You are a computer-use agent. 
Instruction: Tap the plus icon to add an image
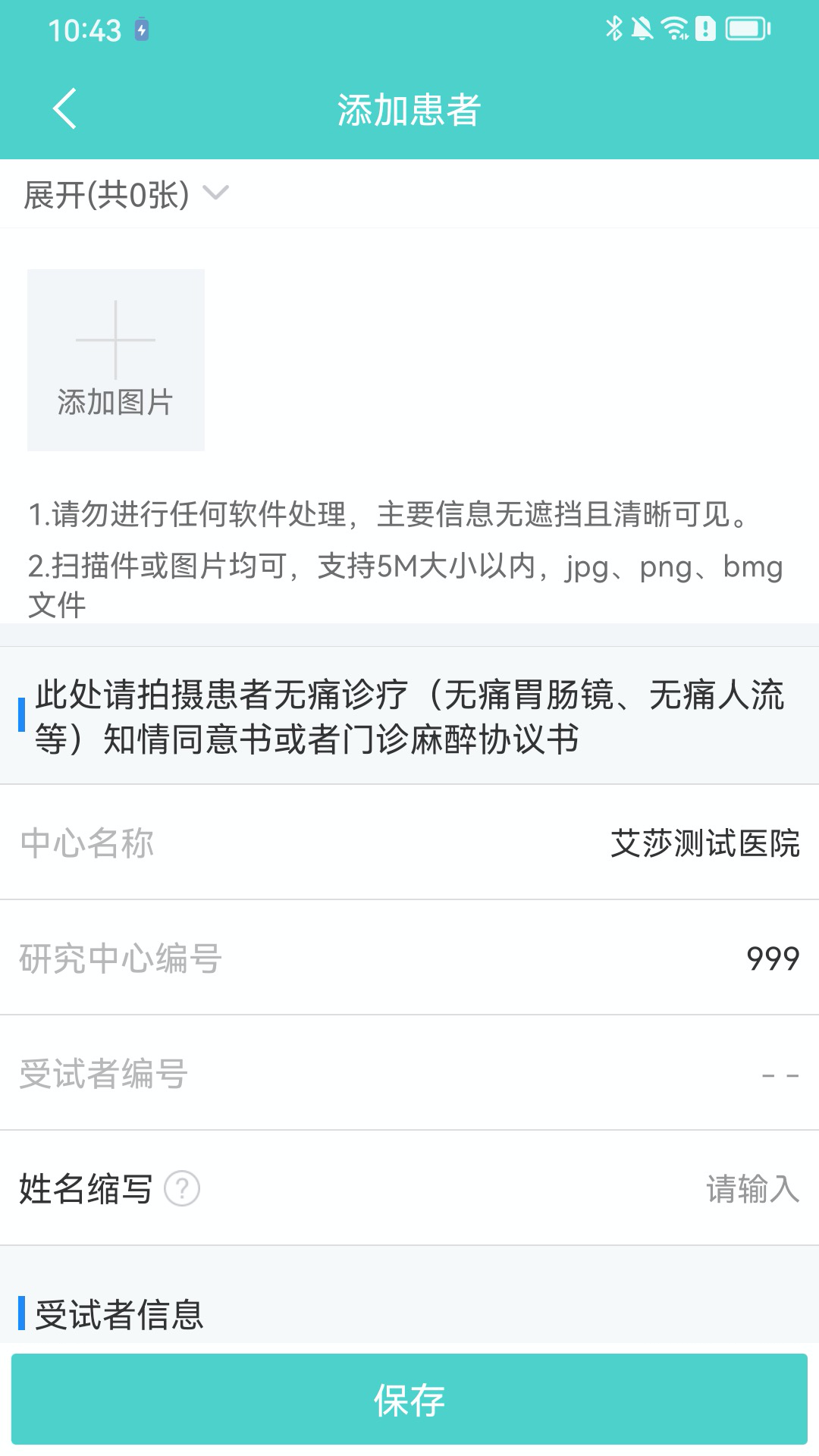pyautogui.click(x=115, y=341)
